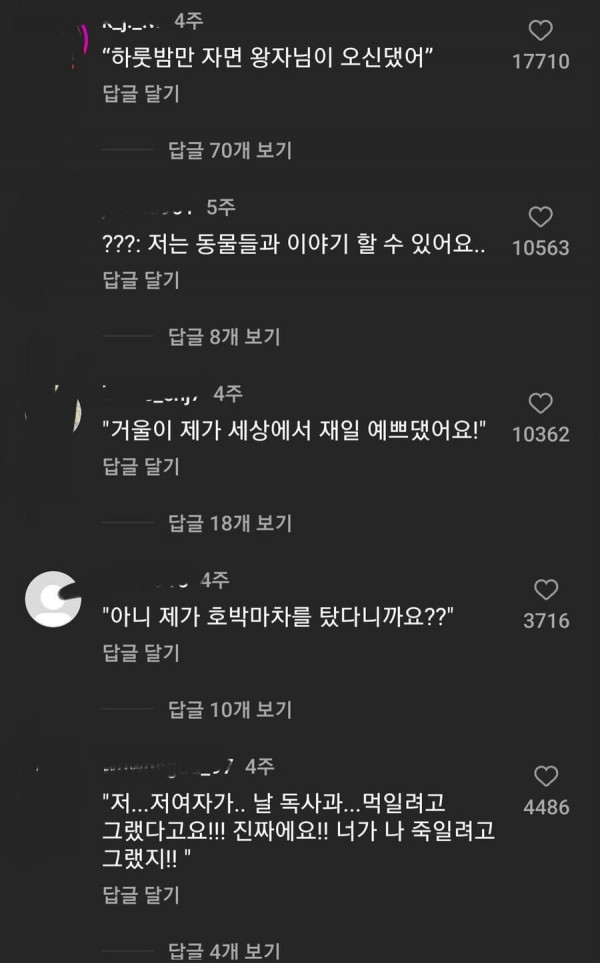Show replies via 답글 8개 보기
This screenshot has height=963, width=600.
(224, 336)
